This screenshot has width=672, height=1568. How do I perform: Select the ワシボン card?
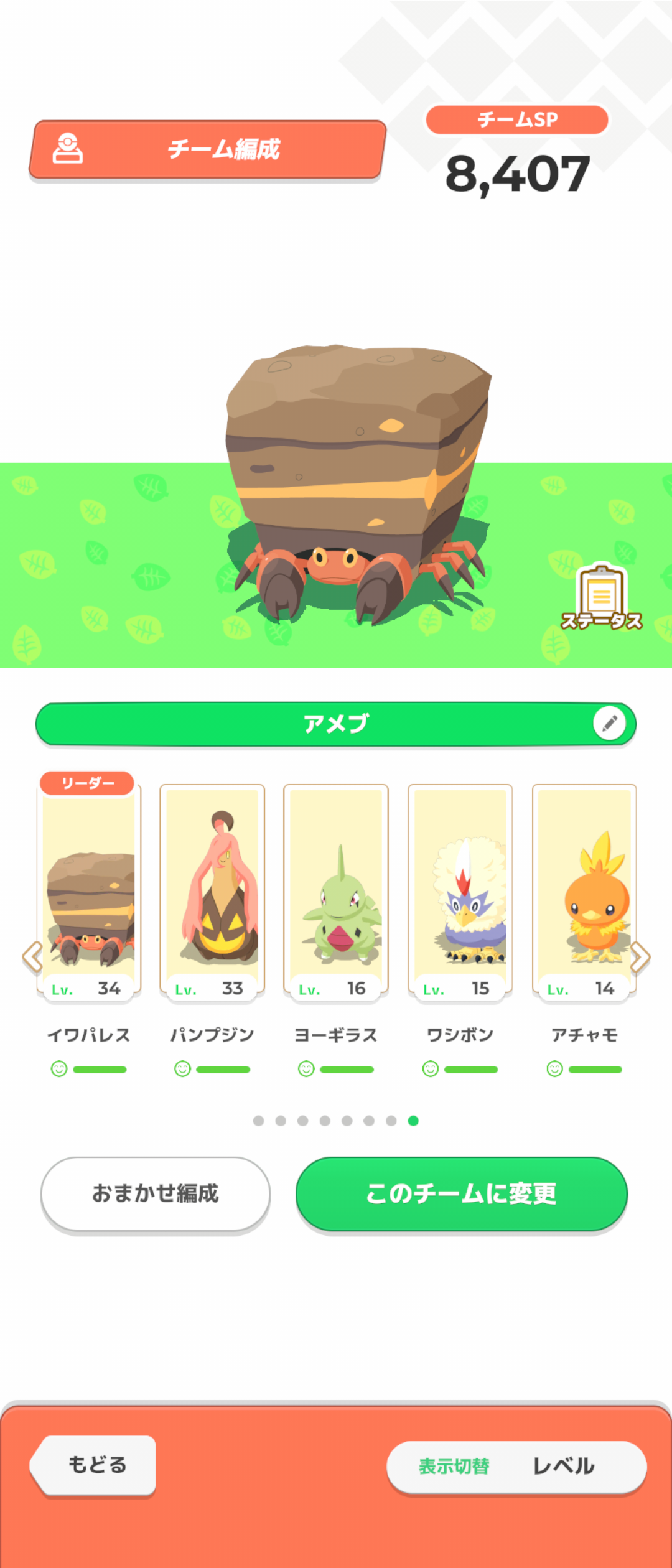pyautogui.click(x=460, y=891)
